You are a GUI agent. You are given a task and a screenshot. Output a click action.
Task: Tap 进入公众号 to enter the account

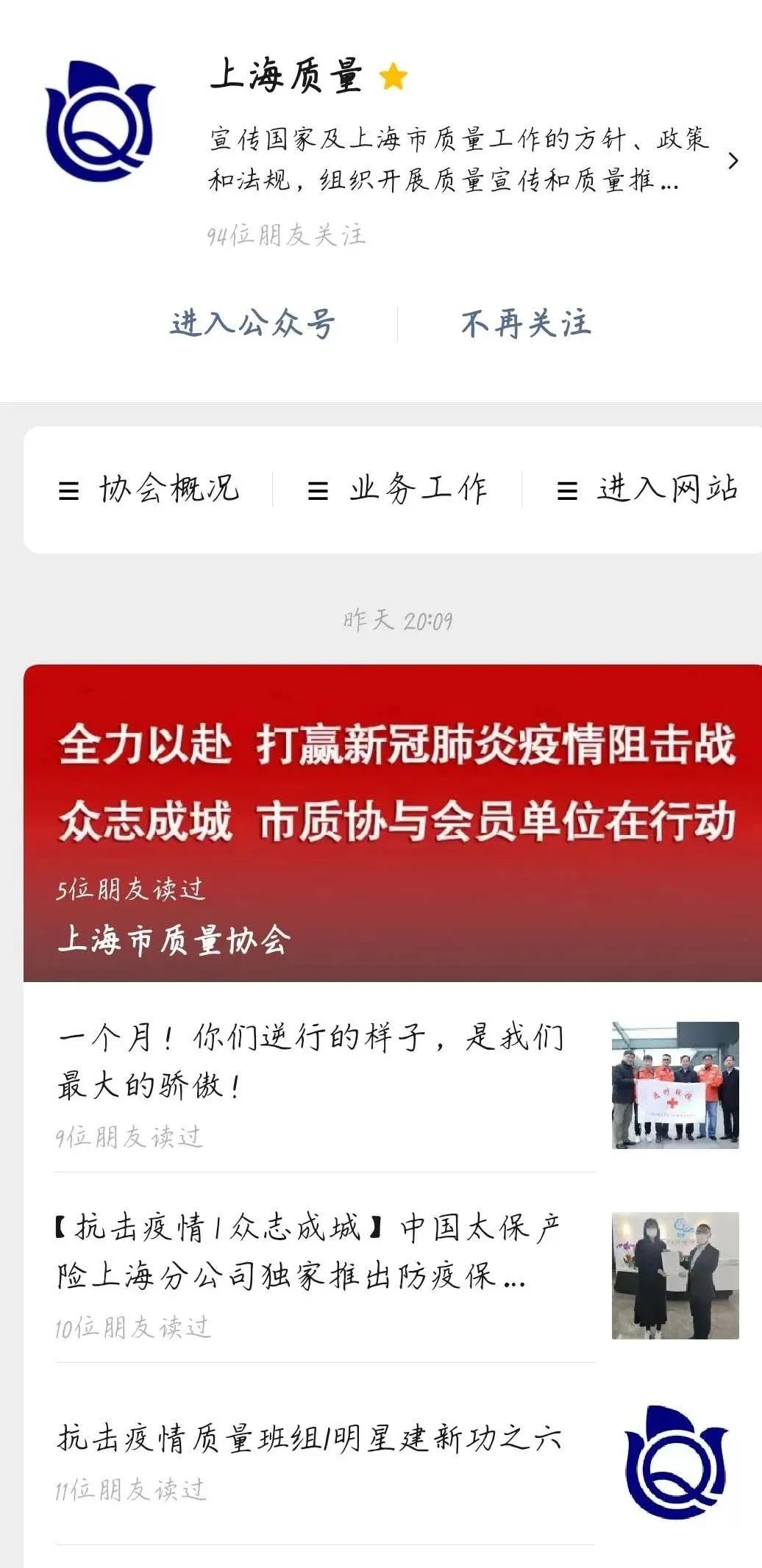coord(252,323)
